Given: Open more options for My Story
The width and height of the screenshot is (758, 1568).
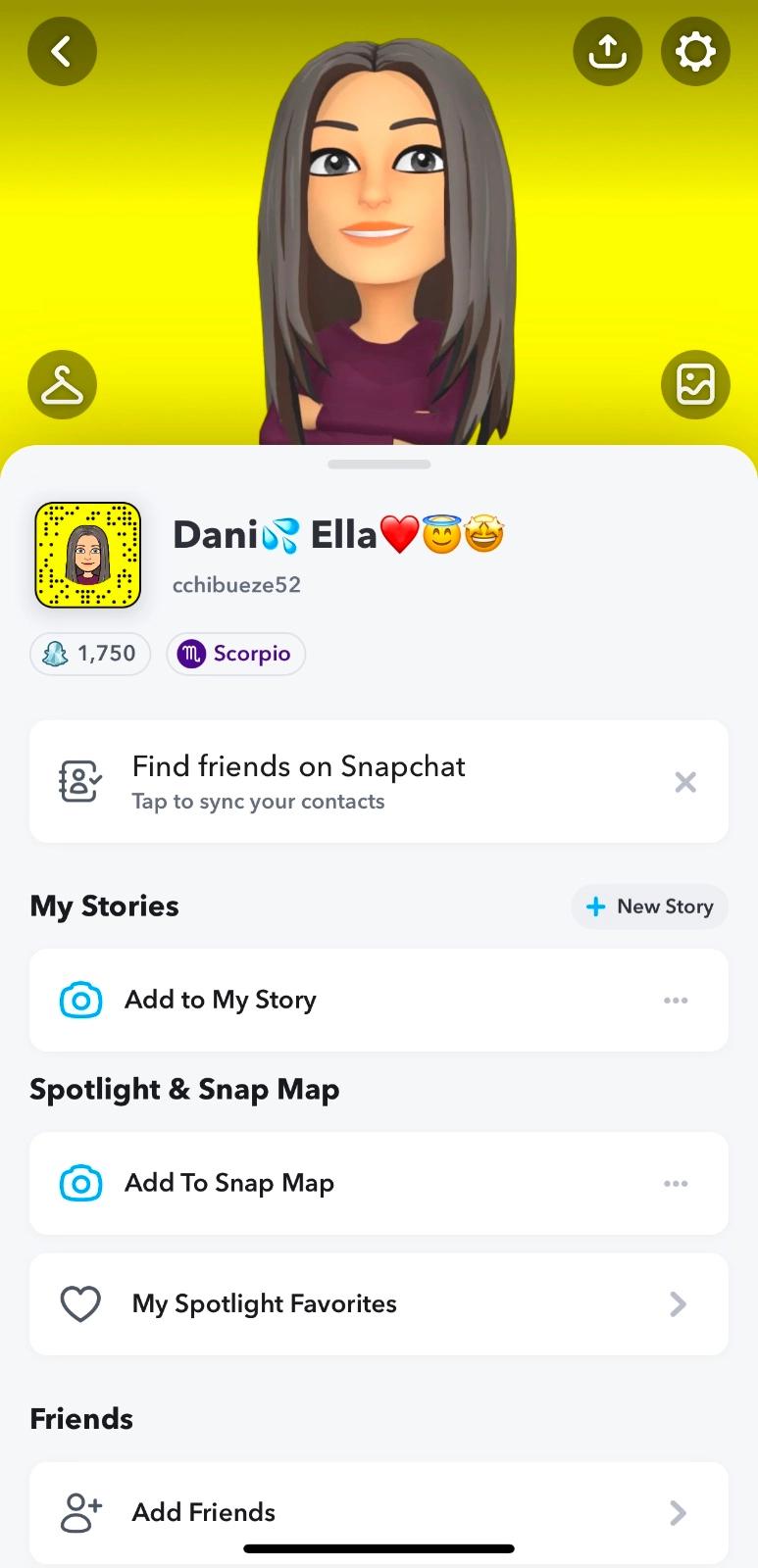Looking at the screenshot, I should click(676, 1001).
